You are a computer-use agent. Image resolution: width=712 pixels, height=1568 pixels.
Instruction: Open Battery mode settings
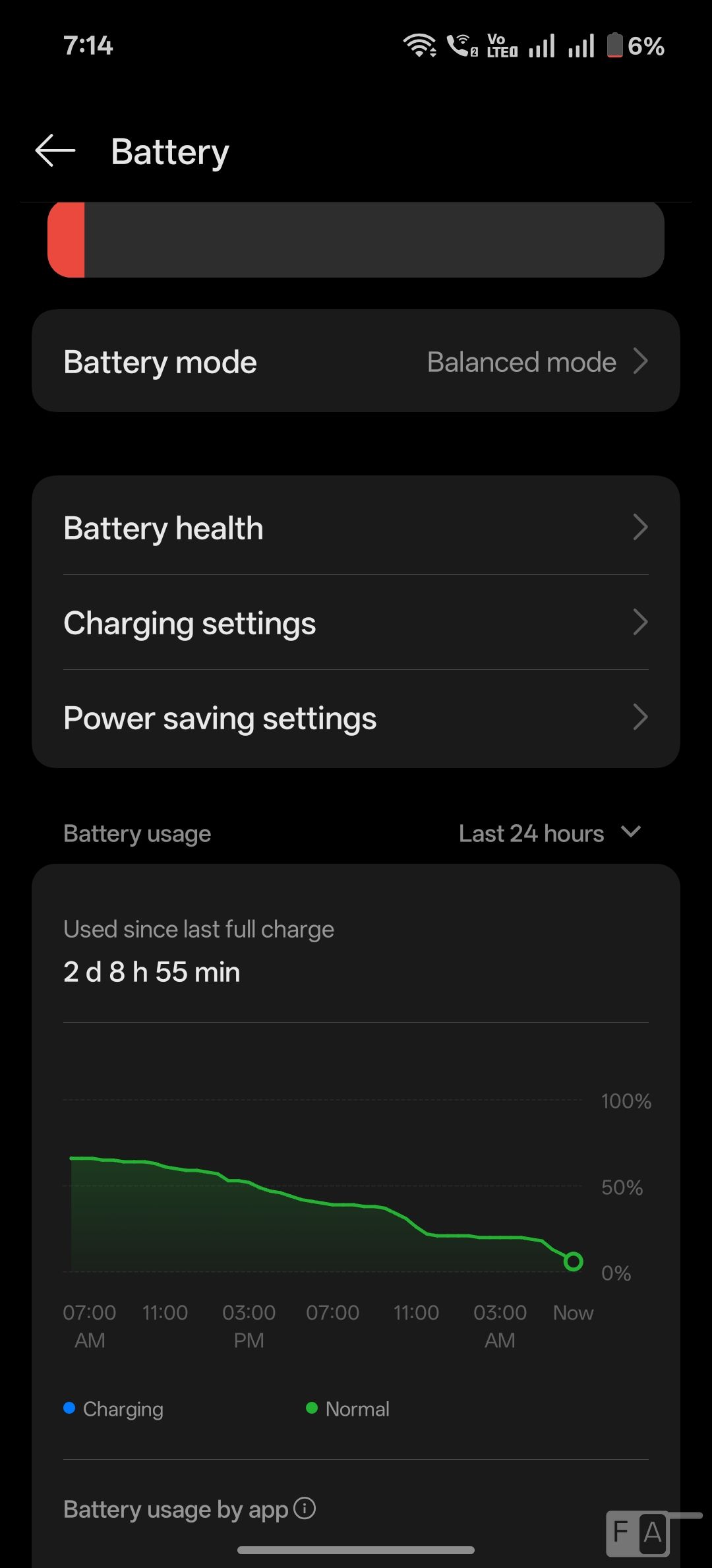[x=356, y=361]
